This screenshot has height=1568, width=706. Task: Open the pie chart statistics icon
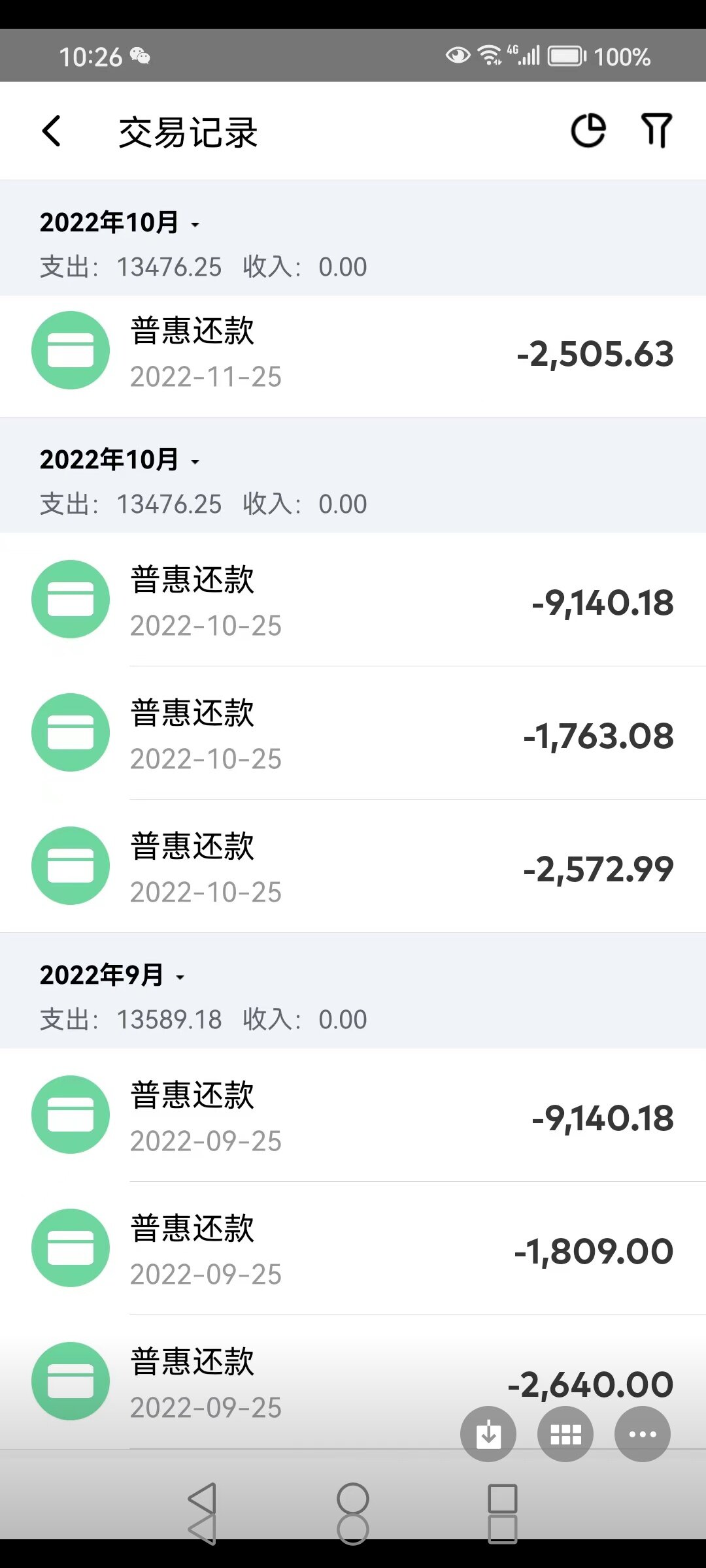[x=588, y=131]
